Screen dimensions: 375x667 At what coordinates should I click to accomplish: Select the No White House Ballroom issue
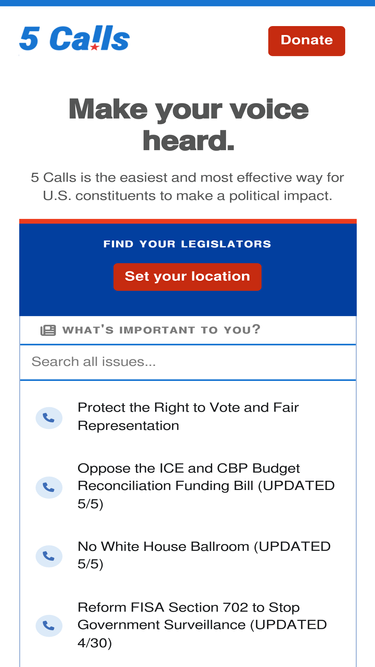click(x=188, y=555)
